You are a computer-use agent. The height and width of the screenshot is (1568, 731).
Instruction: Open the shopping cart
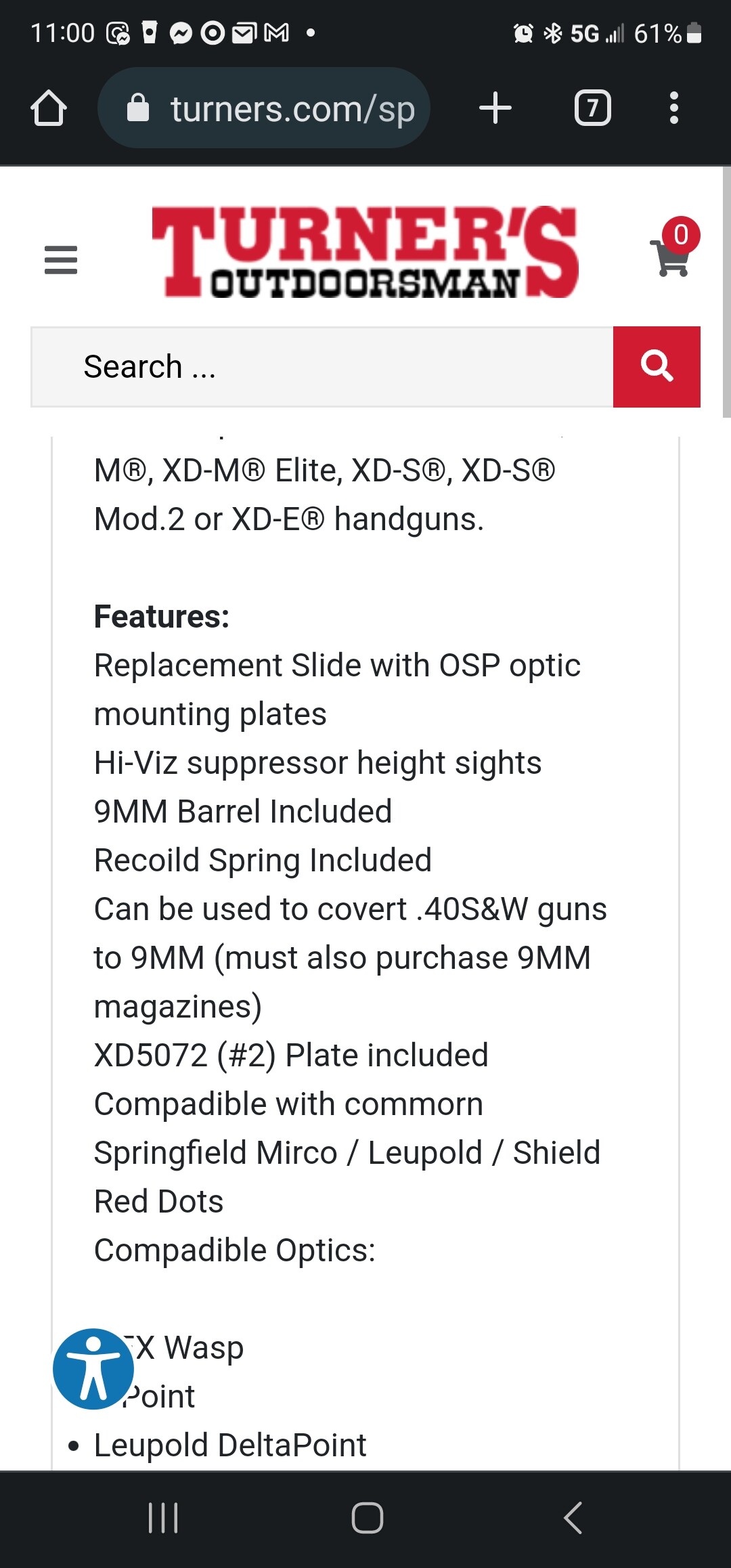point(672,256)
